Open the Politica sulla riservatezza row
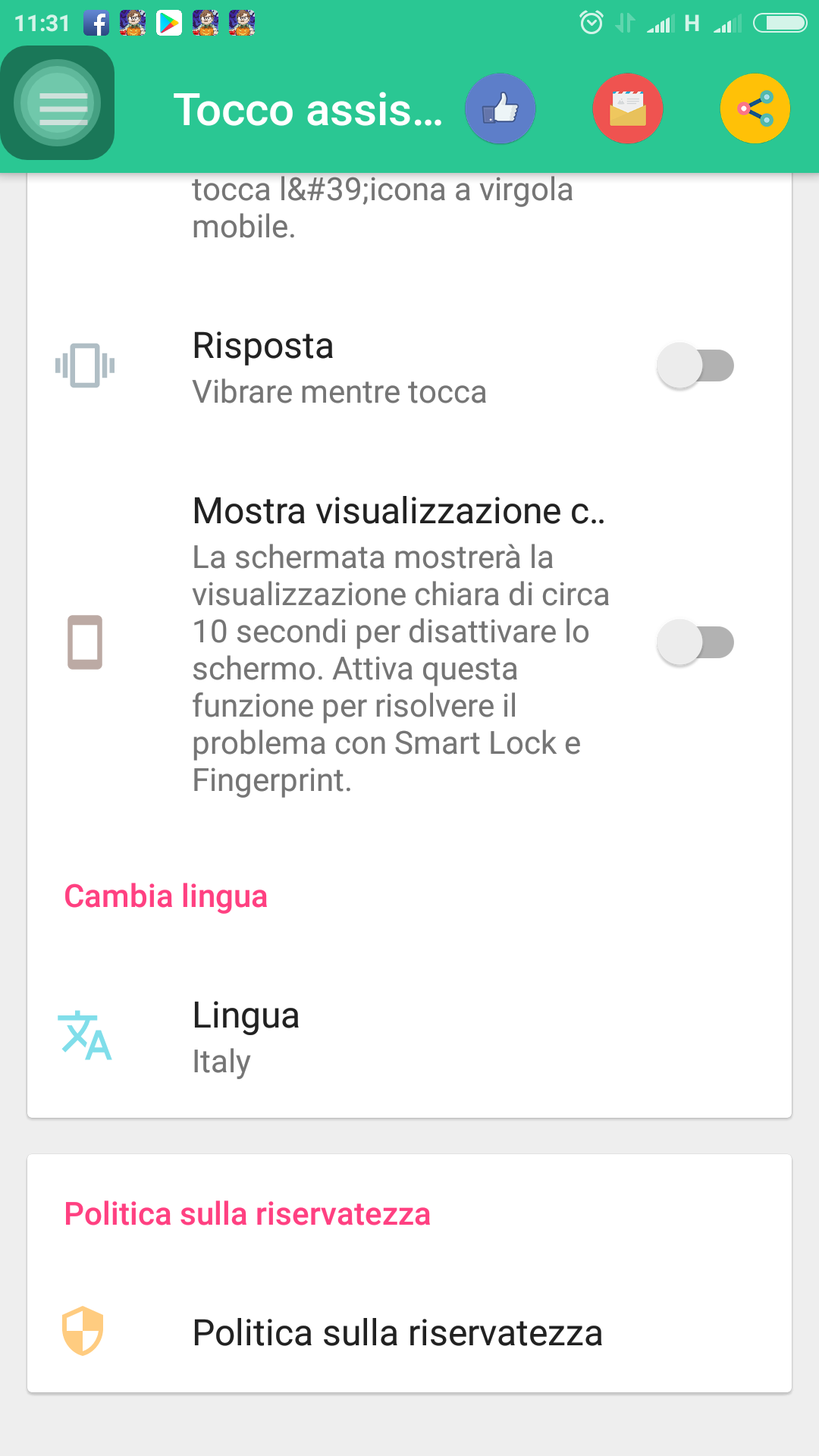Screen dimensions: 819x1456 pyautogui.click(x=409, y=1332)
